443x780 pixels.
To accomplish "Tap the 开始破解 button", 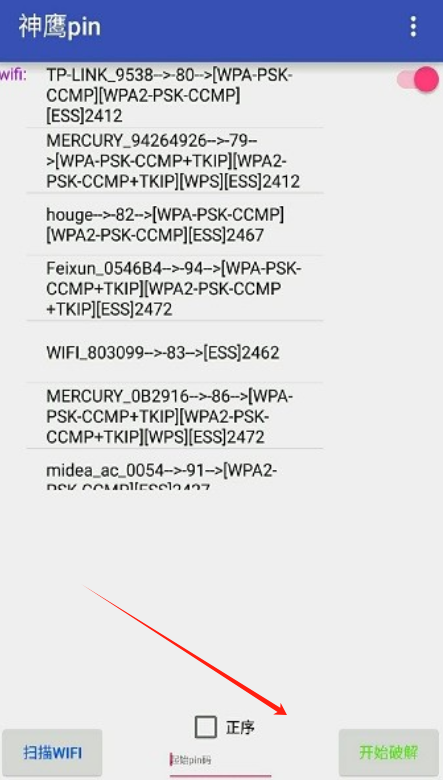I will [389, 752].
